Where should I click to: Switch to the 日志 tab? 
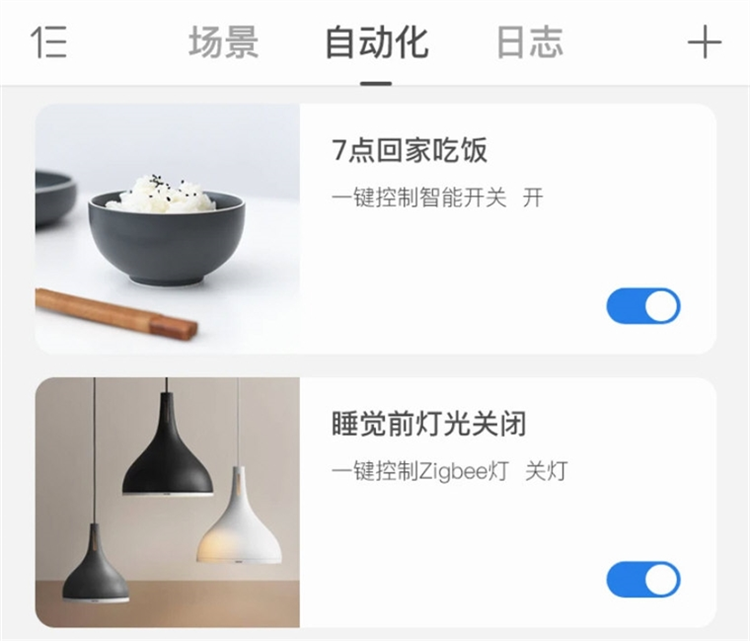tap(529, 42)
